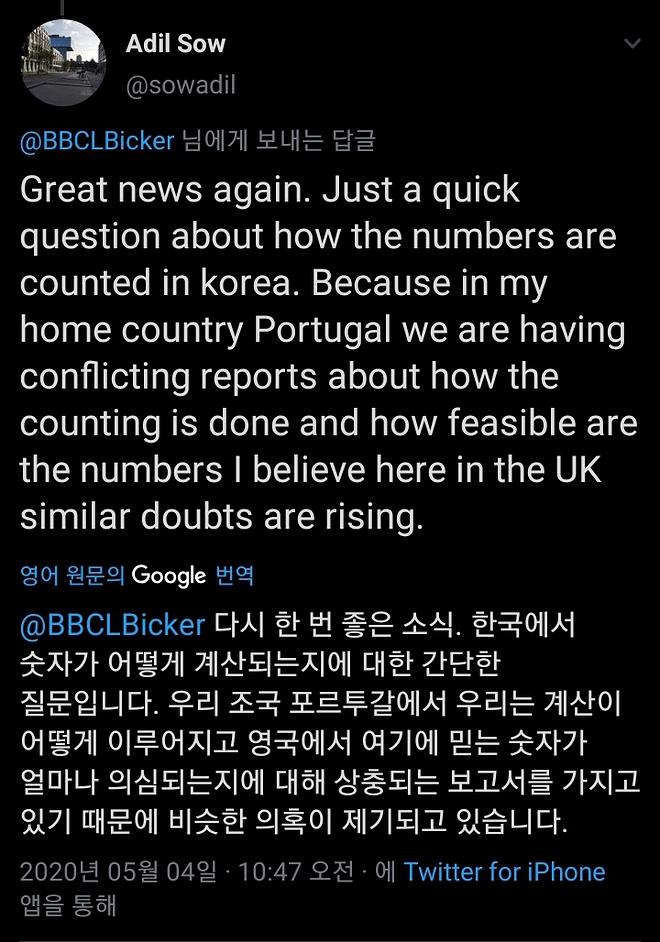Open Adil Sow's profile picture

click(63, 62)
